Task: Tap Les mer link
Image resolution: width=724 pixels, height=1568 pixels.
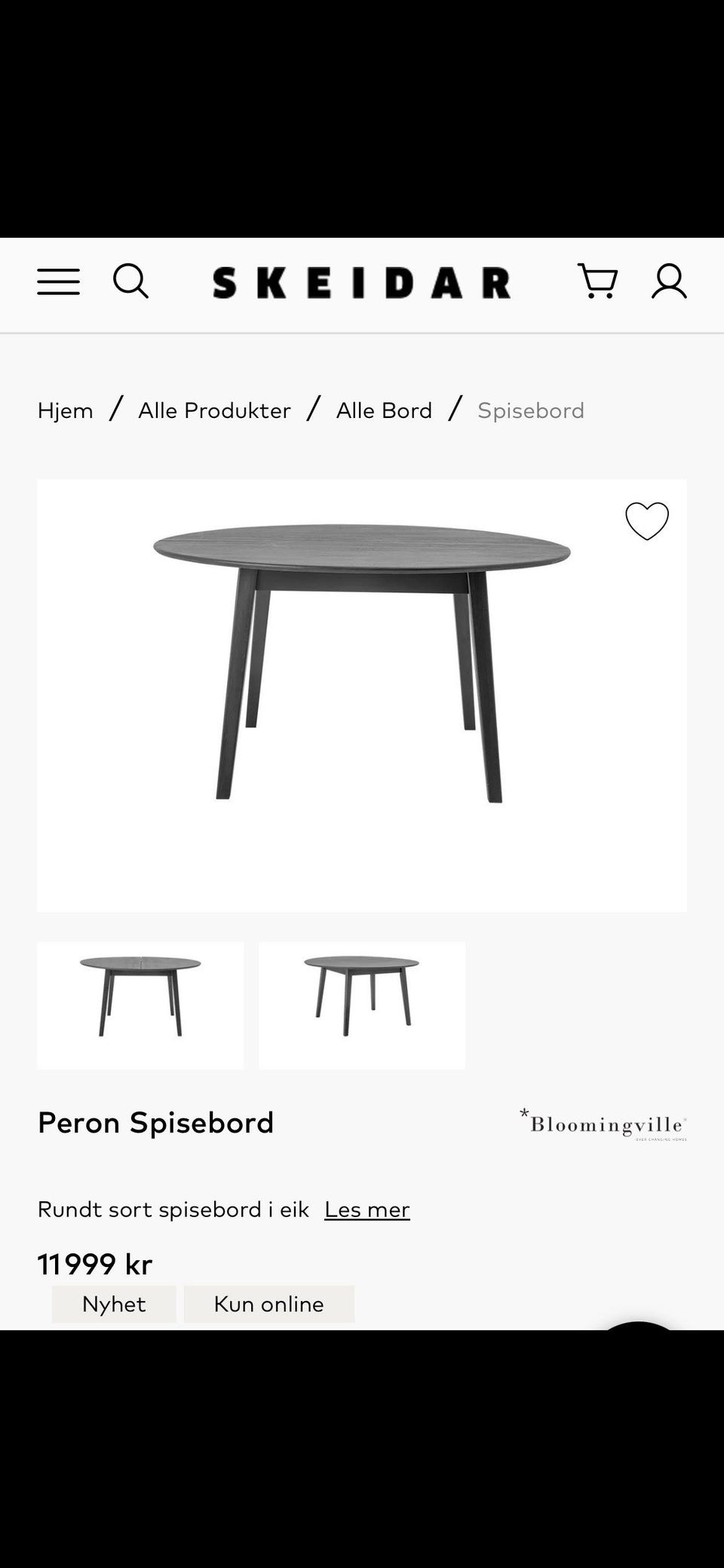Action: coord(367,1210)
